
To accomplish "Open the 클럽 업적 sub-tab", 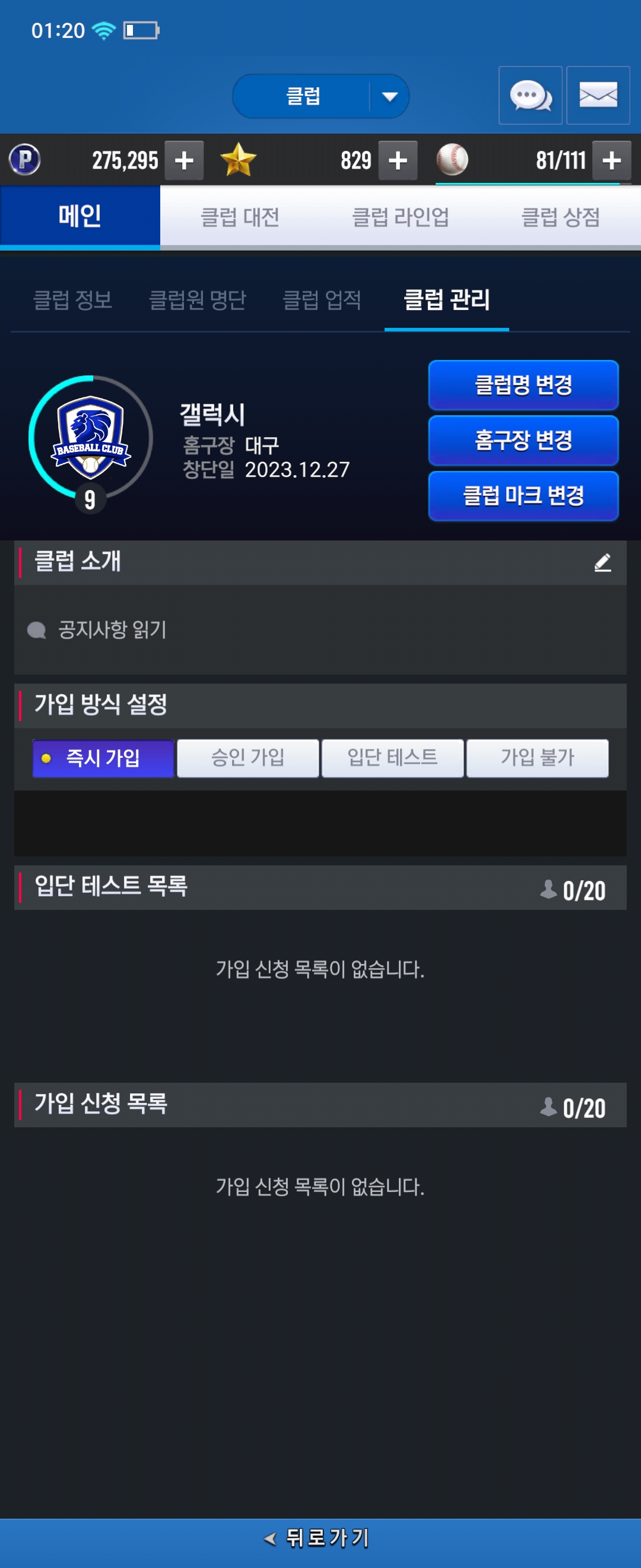I will pyautogui.click(x=322, y=299).
